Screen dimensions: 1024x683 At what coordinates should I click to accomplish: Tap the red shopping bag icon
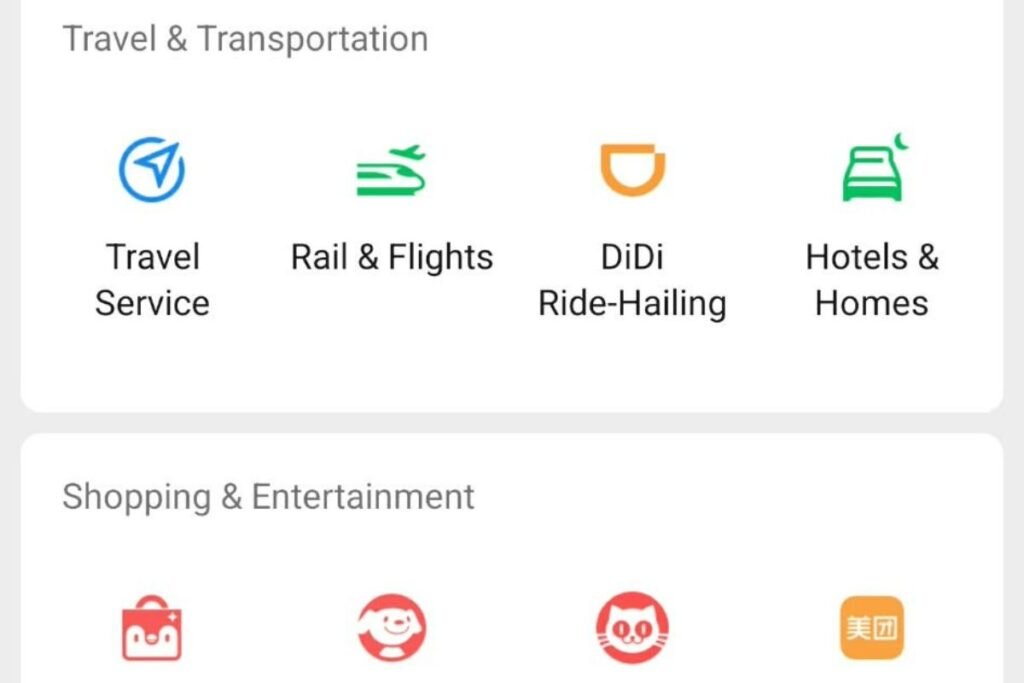pos(152,629)
